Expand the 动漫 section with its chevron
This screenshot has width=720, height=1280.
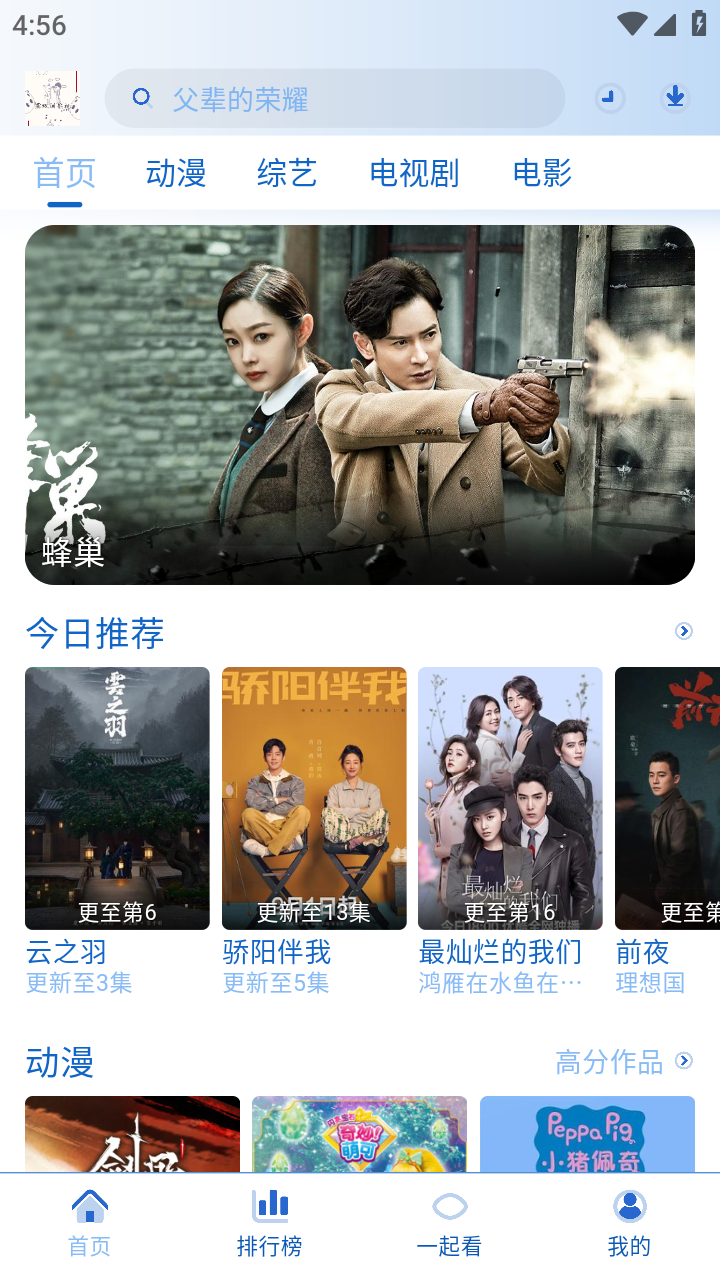[x=684, y=1063]
